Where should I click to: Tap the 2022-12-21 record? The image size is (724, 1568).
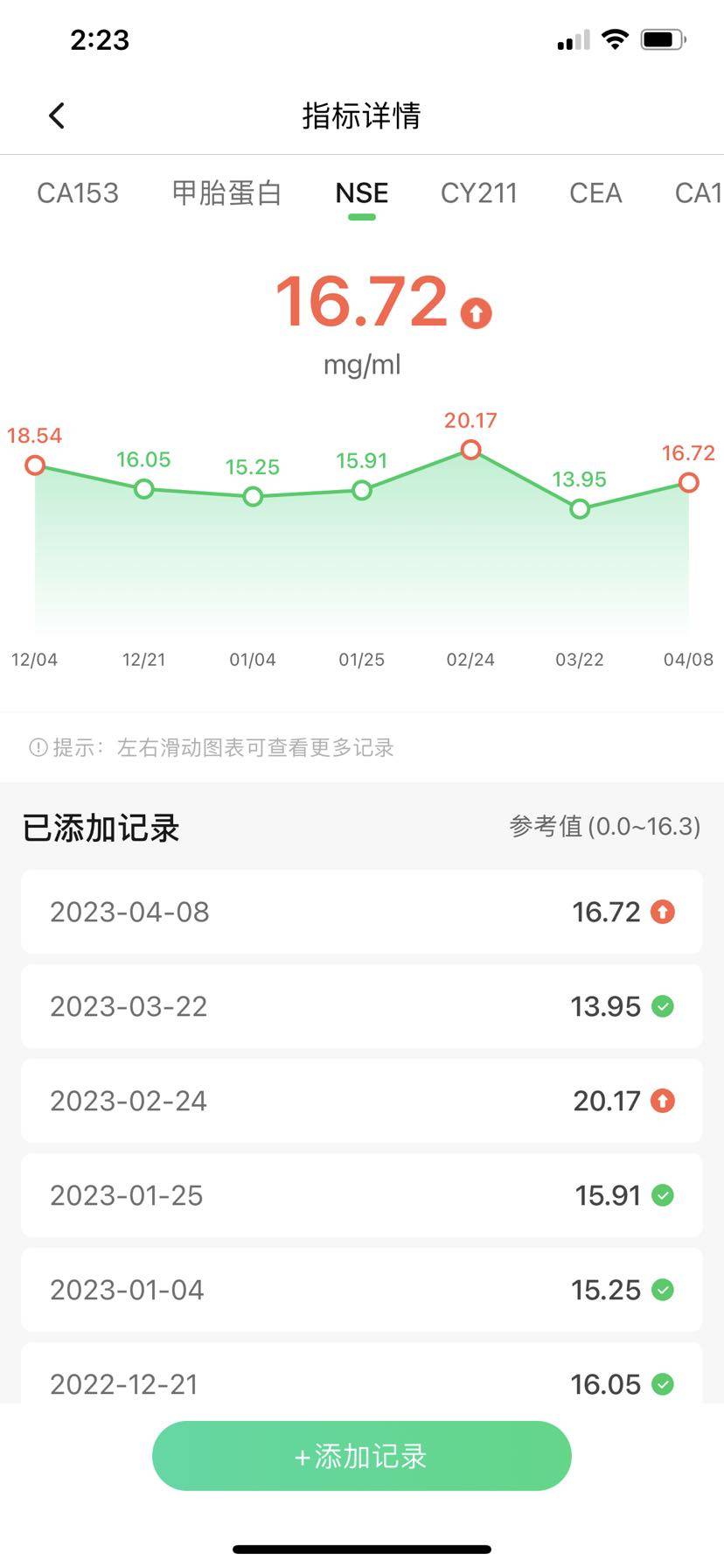tap(361, 1381)
